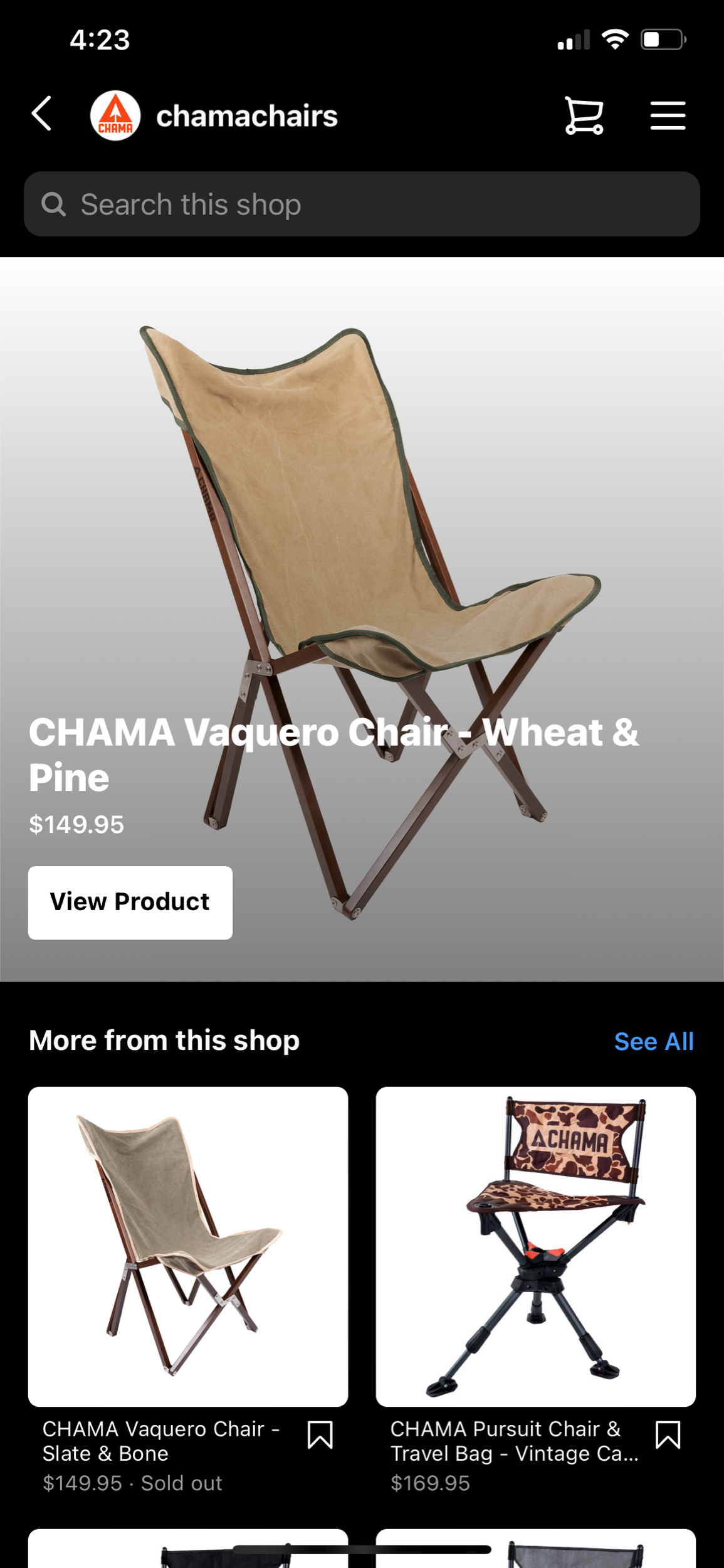Open the chamachairs shop profile

coord(246,116)
